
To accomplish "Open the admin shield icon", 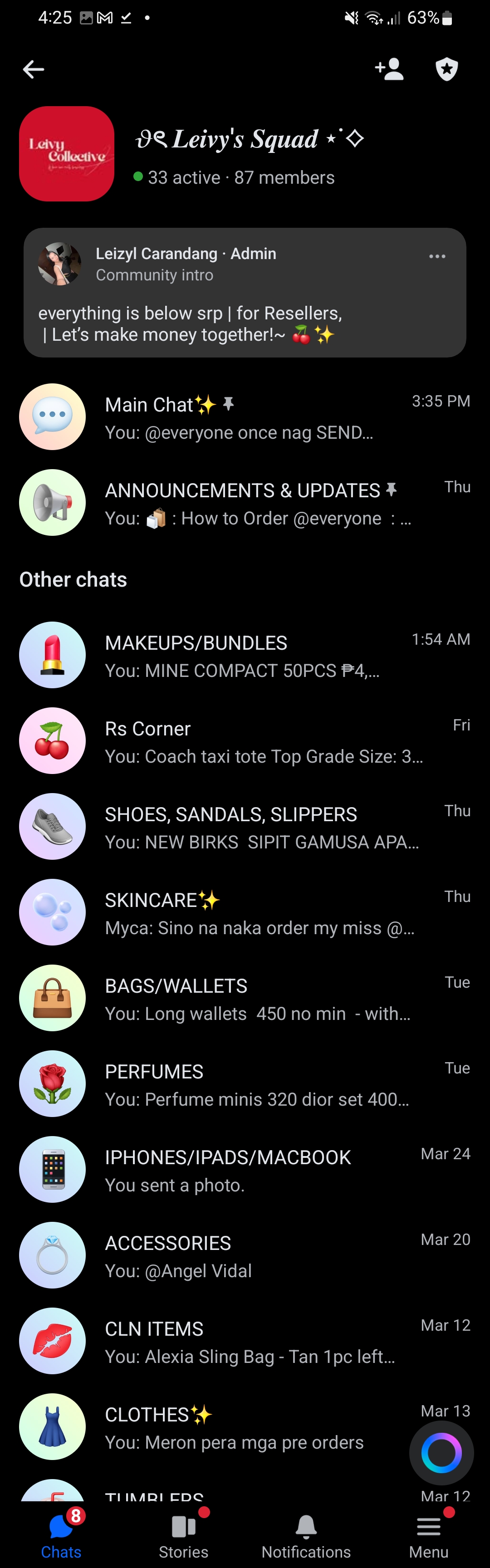I will (x=447, y=69).
